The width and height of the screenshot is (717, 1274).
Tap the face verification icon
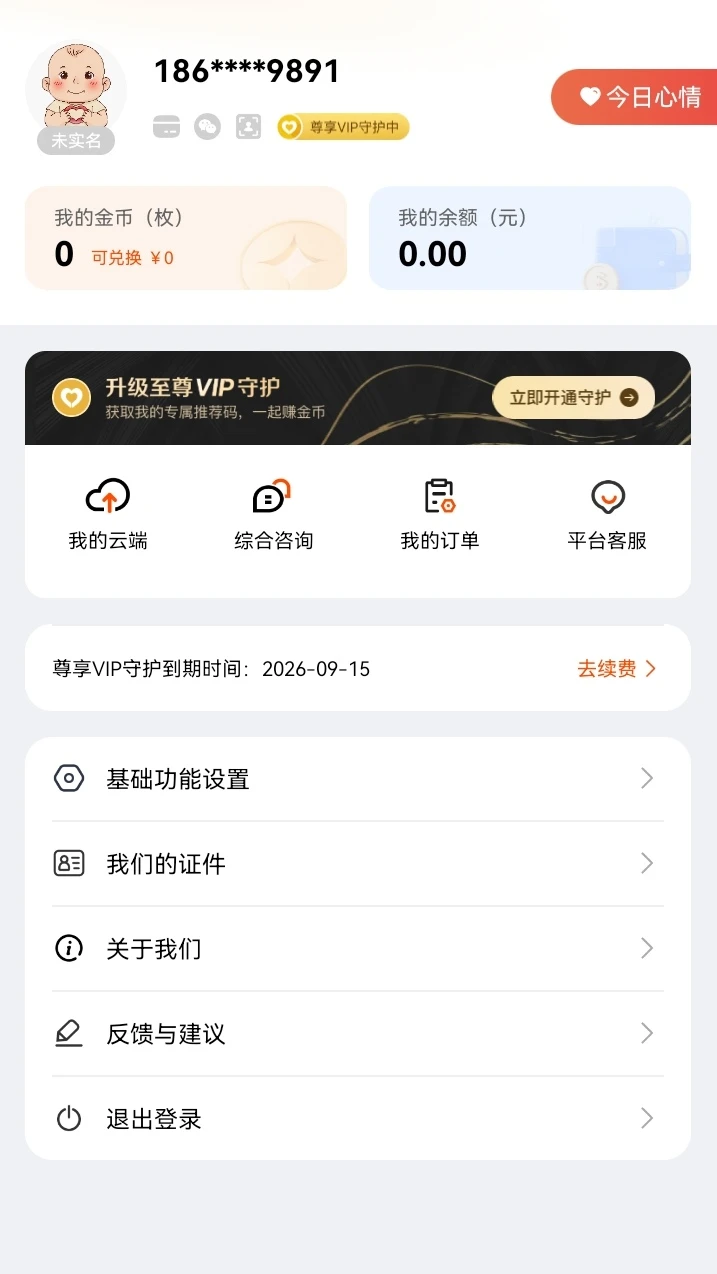click(x=248, y=127)
